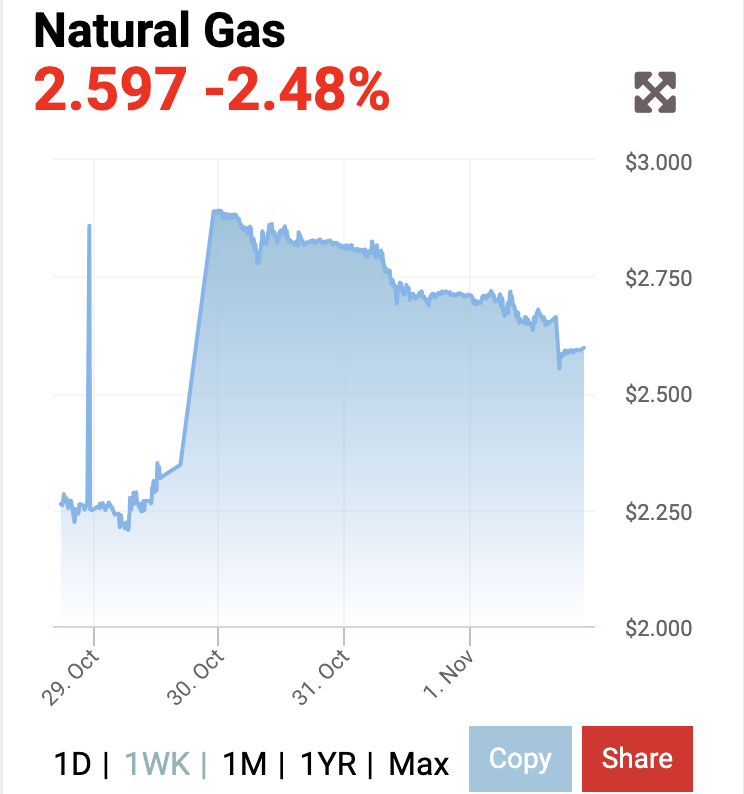Switch chart to 1YR range
The height and width of the screenshot is (794, 744).
pyautogui.click(x=329, y=765)
